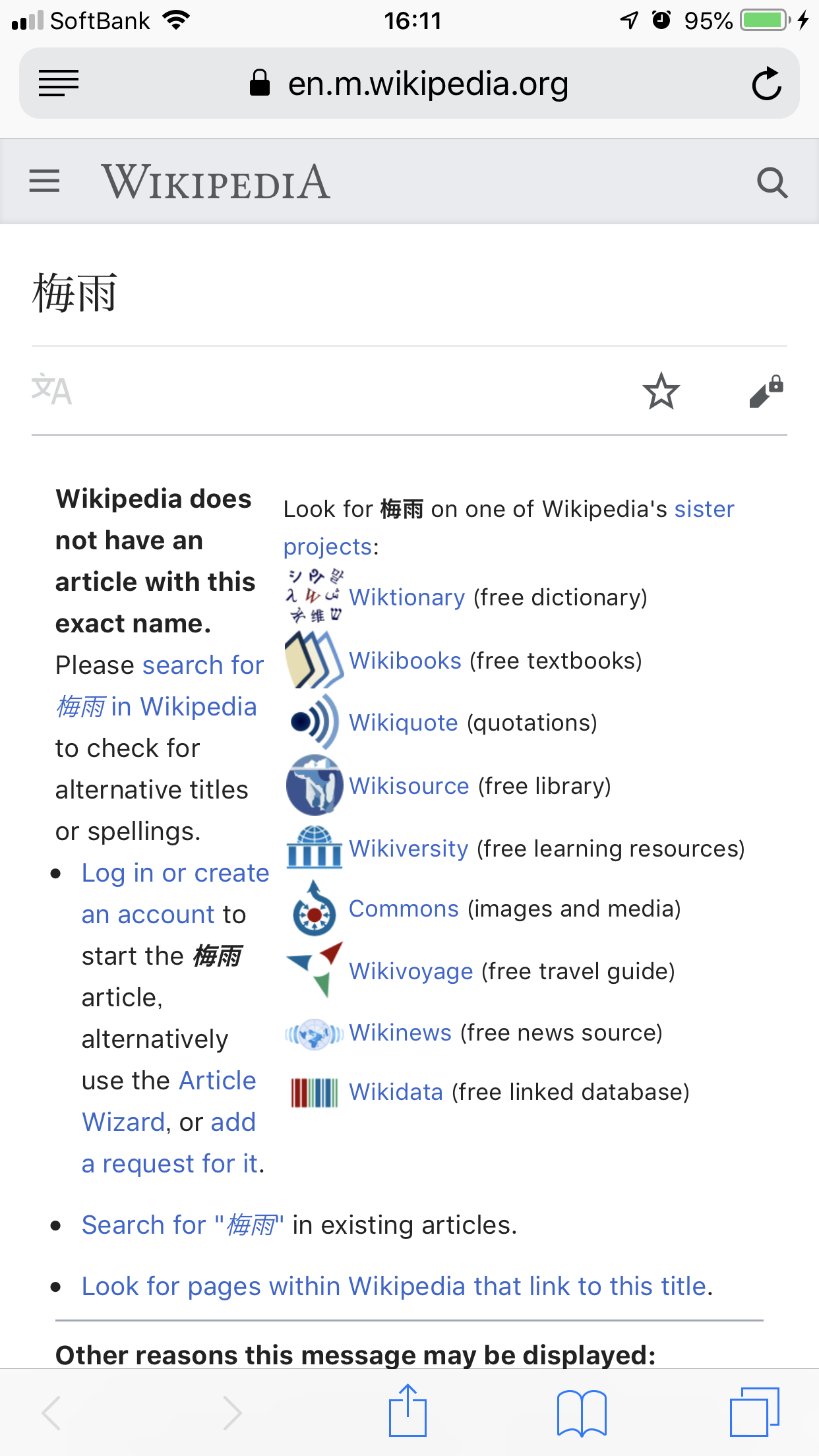Open the Wikibooks link
The height and width of the screenshot is (1456, 819).
(404, 661)
